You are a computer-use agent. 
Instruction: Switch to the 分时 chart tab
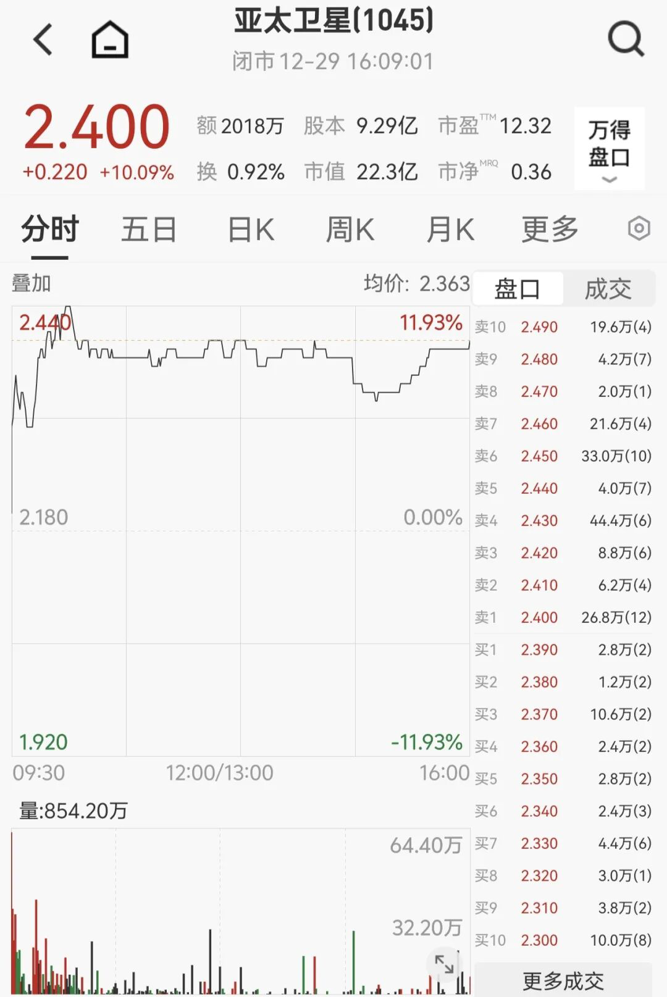tap(50, 230)
